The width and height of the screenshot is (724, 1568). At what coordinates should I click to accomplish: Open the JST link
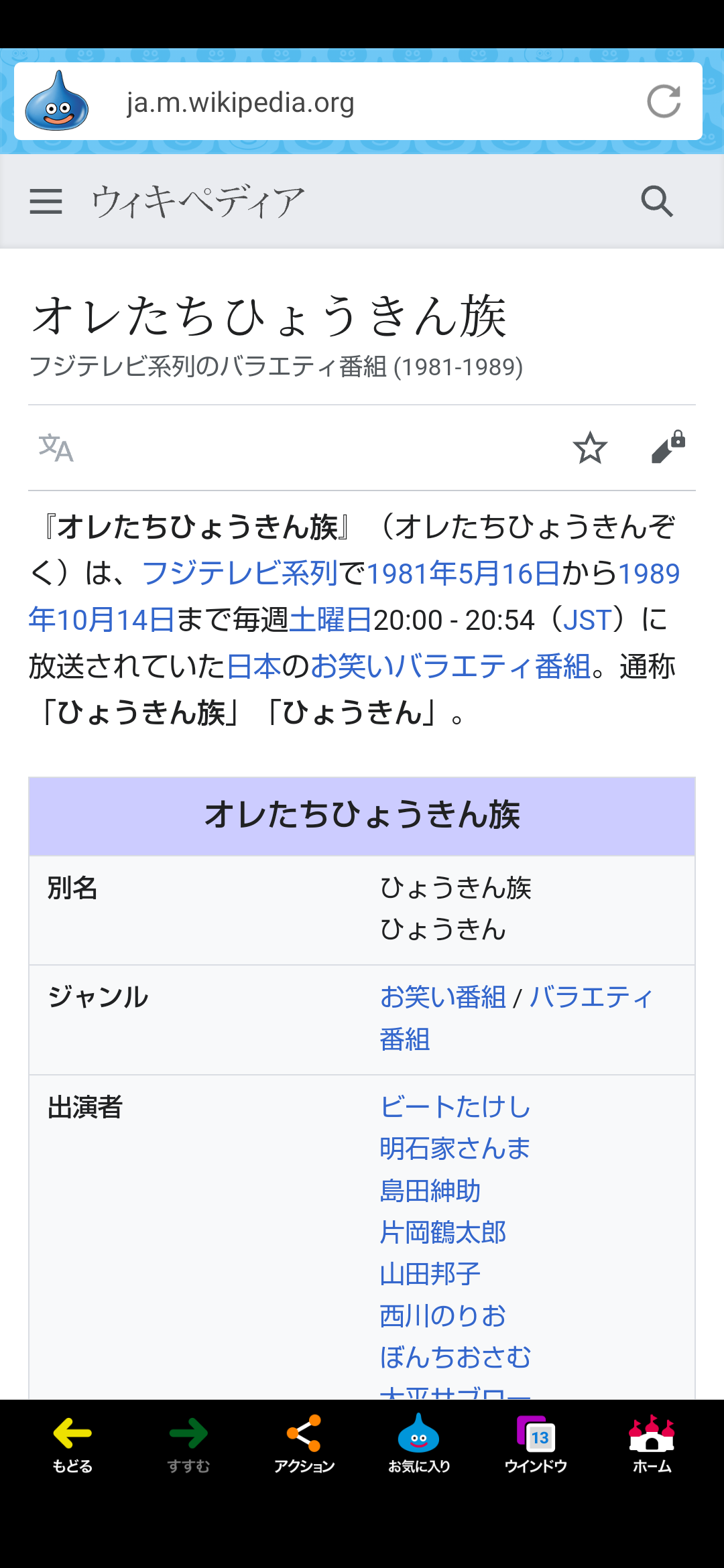(587, 620)
